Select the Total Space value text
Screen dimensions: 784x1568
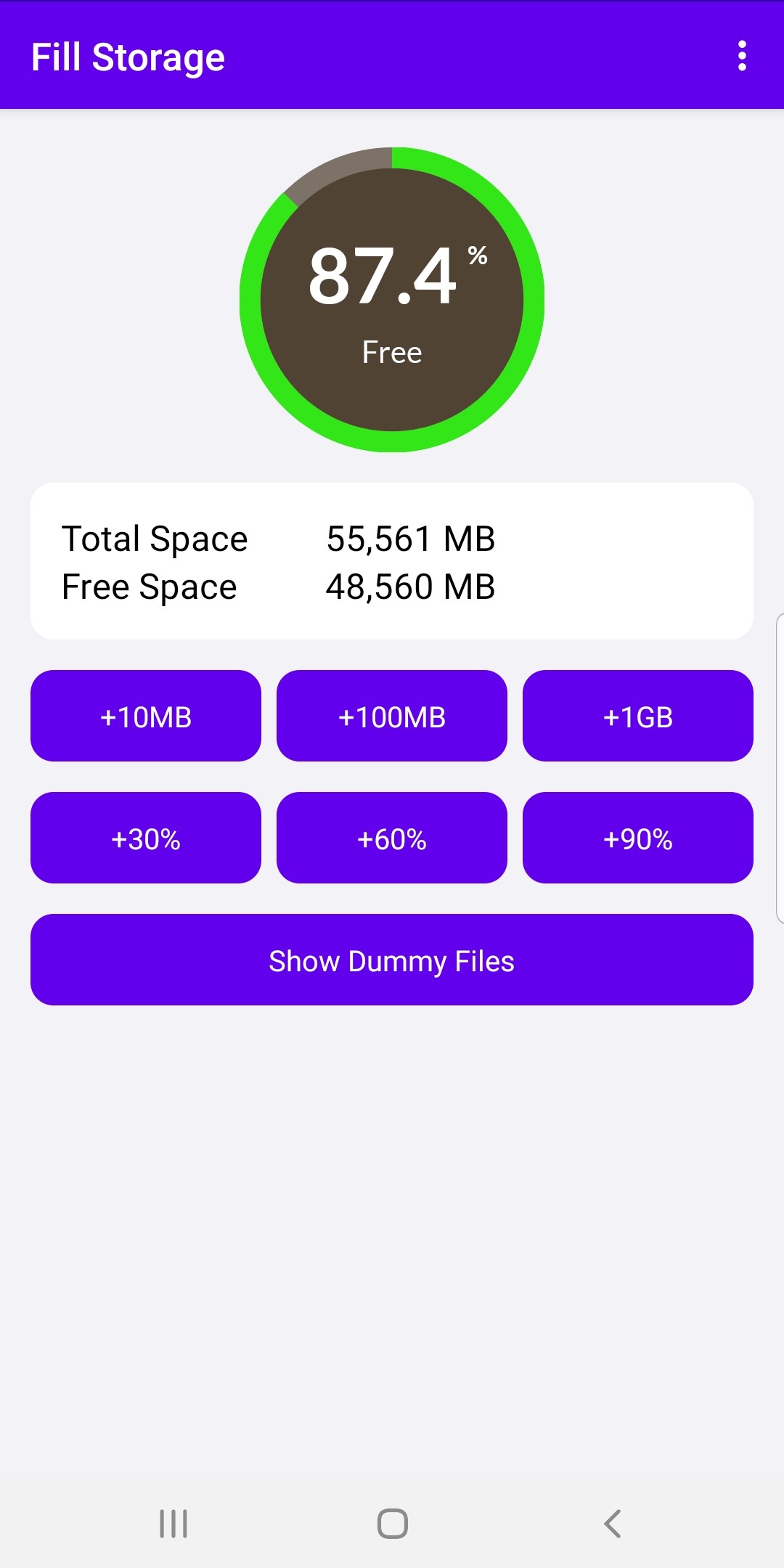[x=410, y=539]
